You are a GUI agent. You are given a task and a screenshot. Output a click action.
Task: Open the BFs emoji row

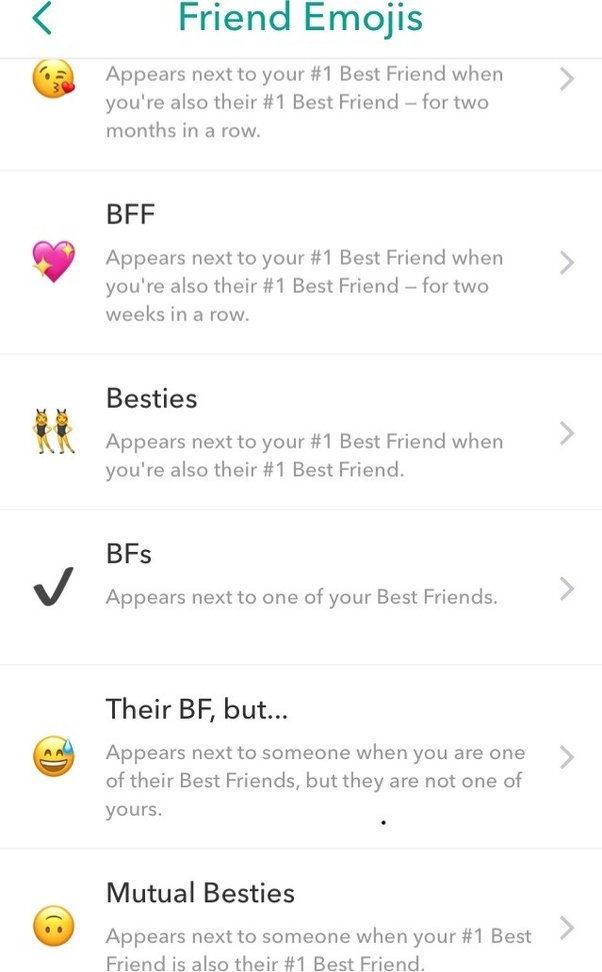(300, 587)
